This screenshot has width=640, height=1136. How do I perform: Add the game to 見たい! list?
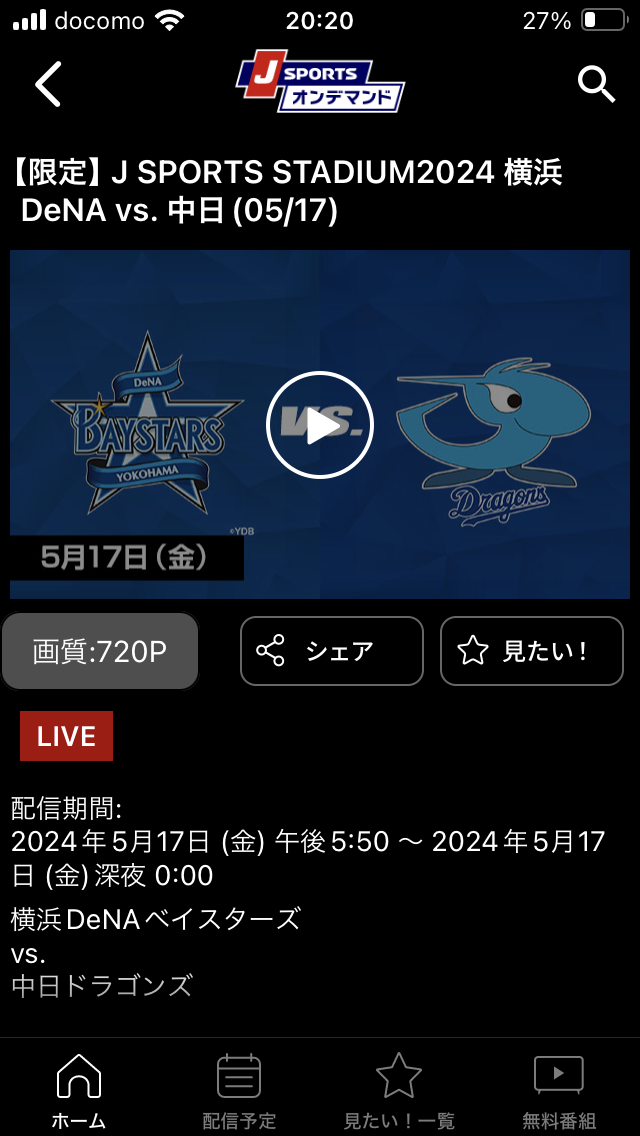(x=532, y=651)
